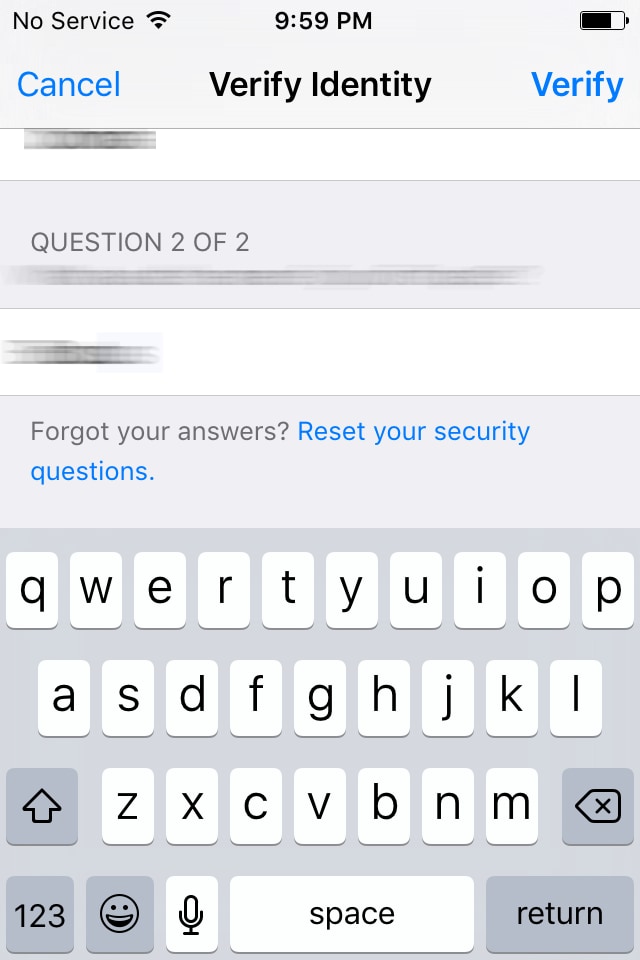The image size is (640, 960).
Task: Enable shift on the keyboard
Action: click(41, 806)
